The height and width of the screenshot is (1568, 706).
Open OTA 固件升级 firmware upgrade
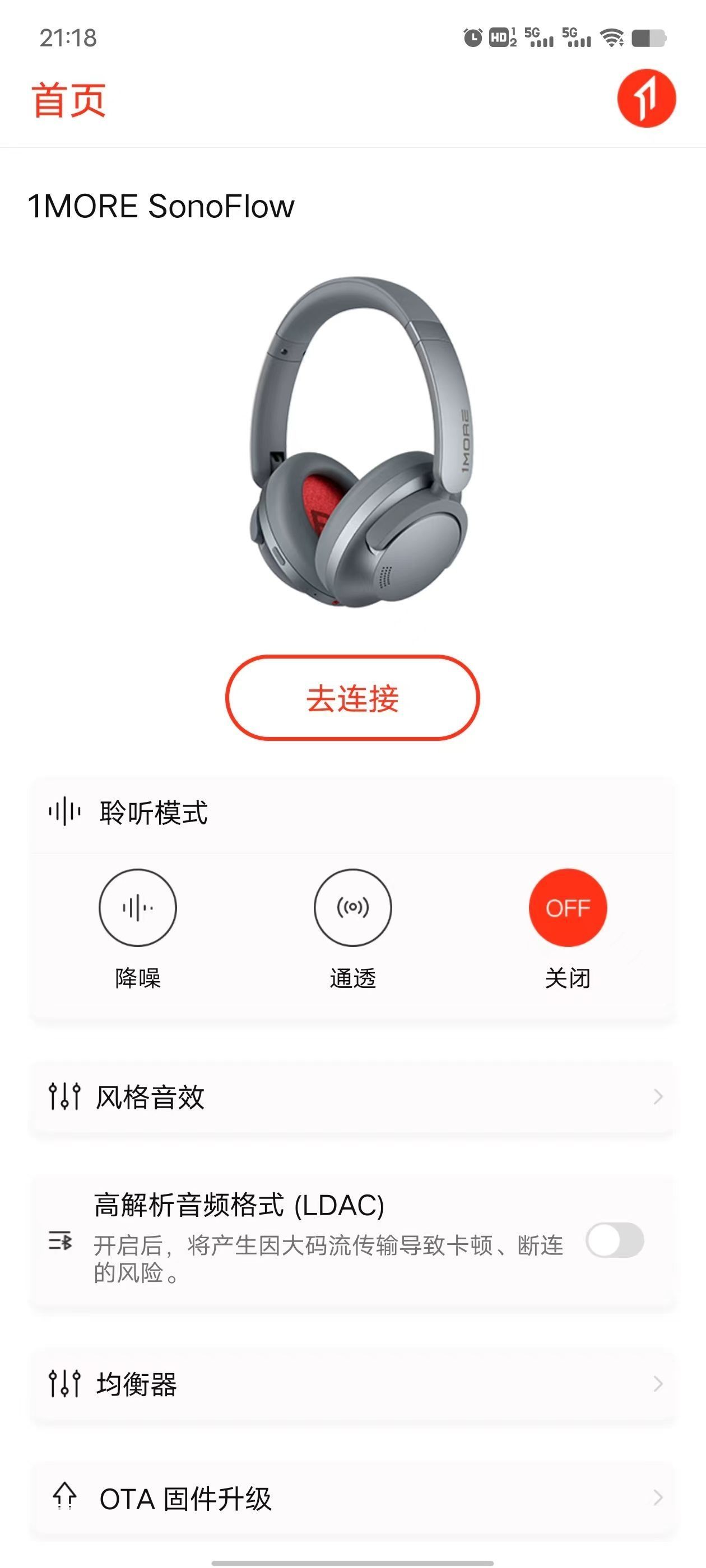pos(352,1498)
